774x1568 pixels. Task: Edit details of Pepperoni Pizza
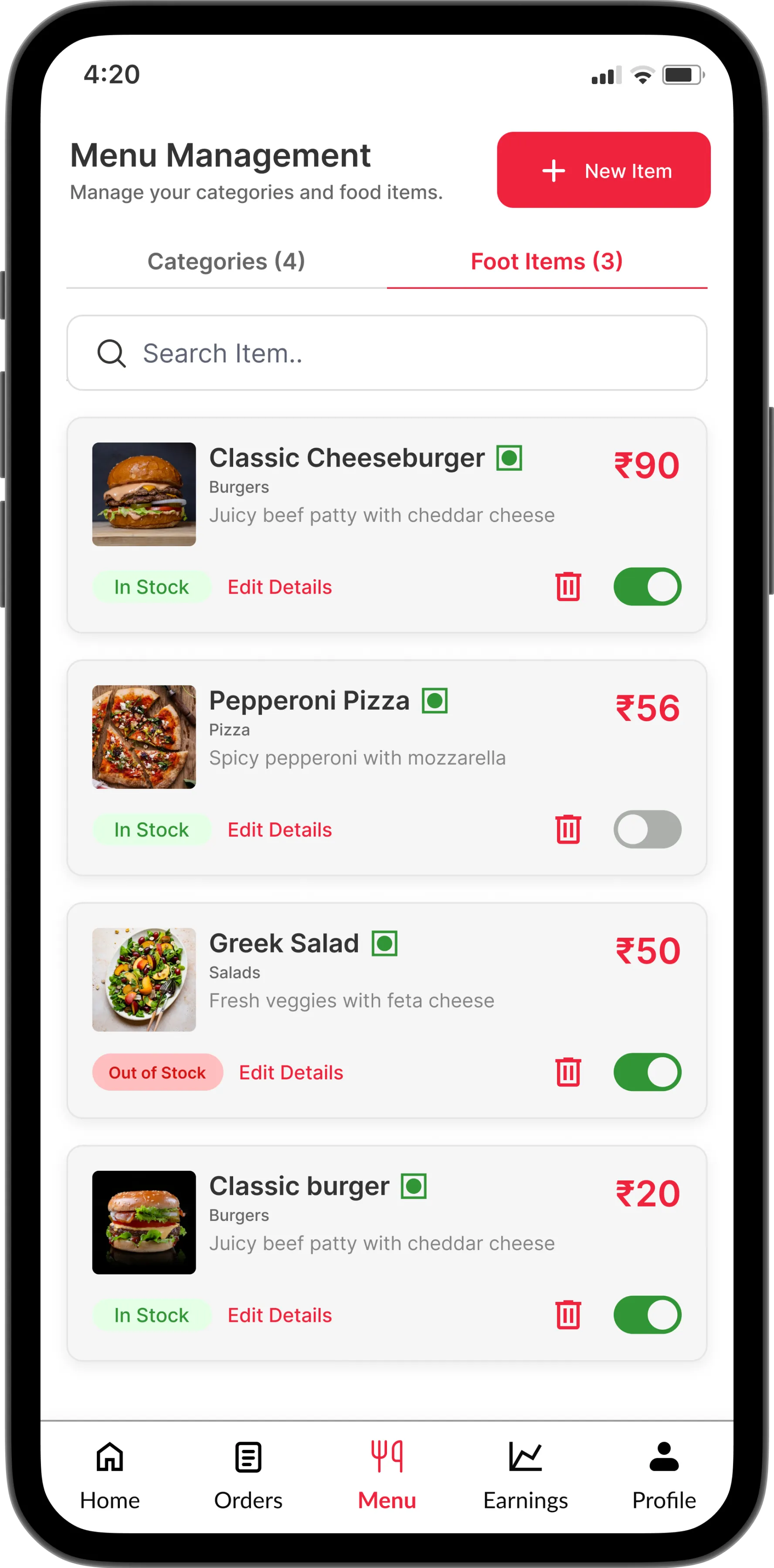point(279,830)
